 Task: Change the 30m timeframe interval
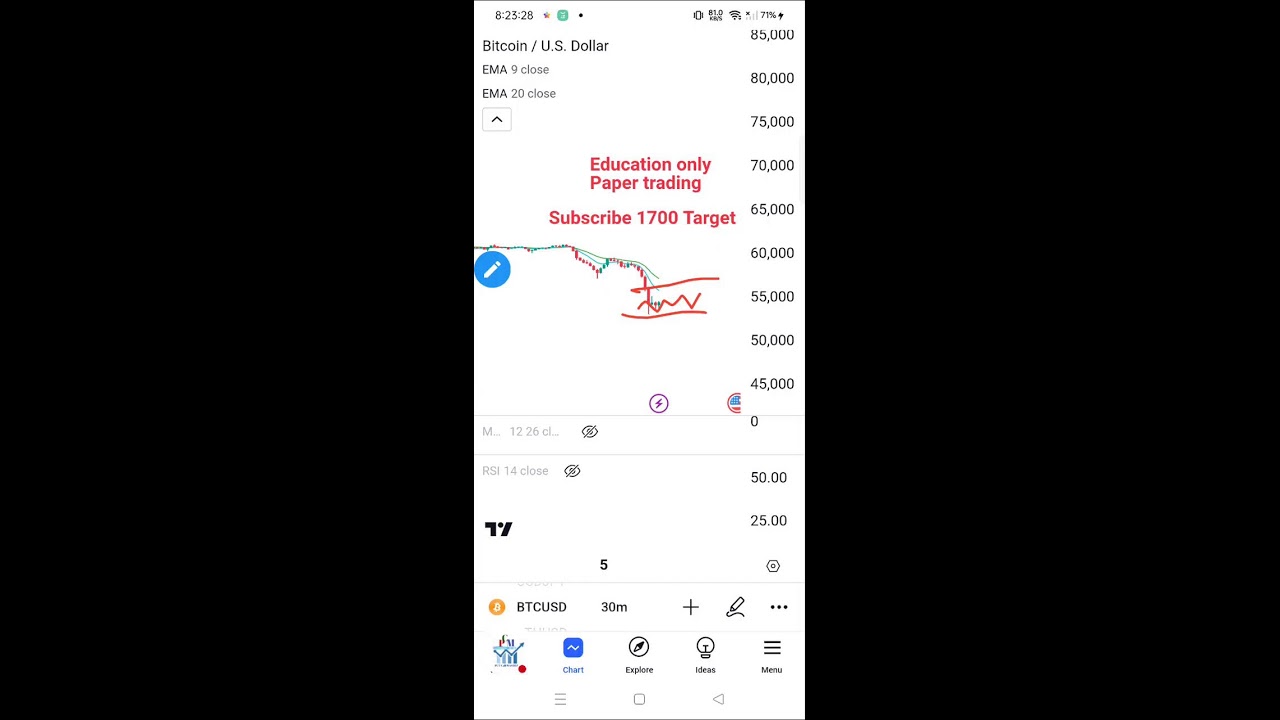tap(614, 607)
